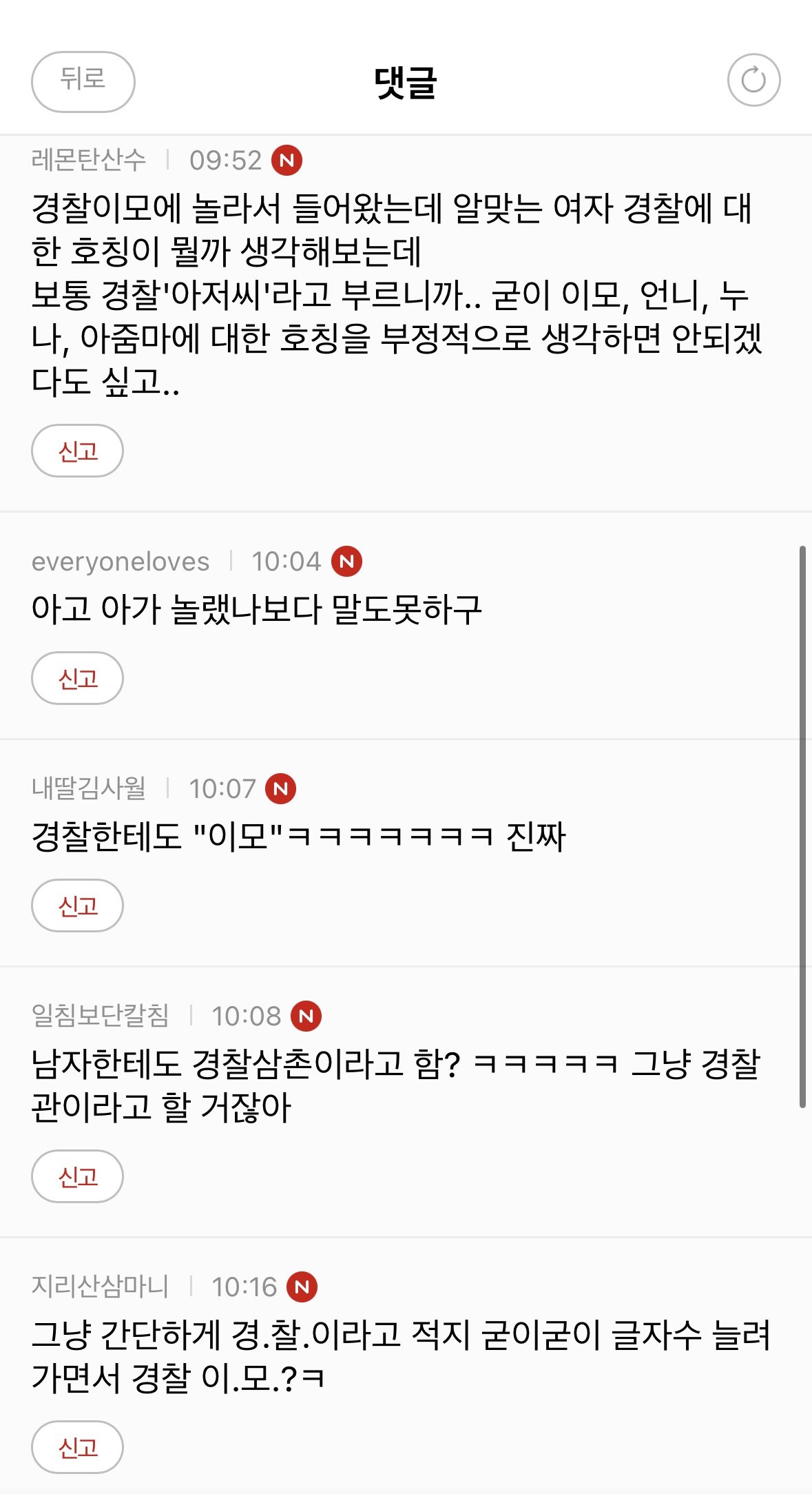
Task: Refresh the comments list
Action: (x=753, y=80)
